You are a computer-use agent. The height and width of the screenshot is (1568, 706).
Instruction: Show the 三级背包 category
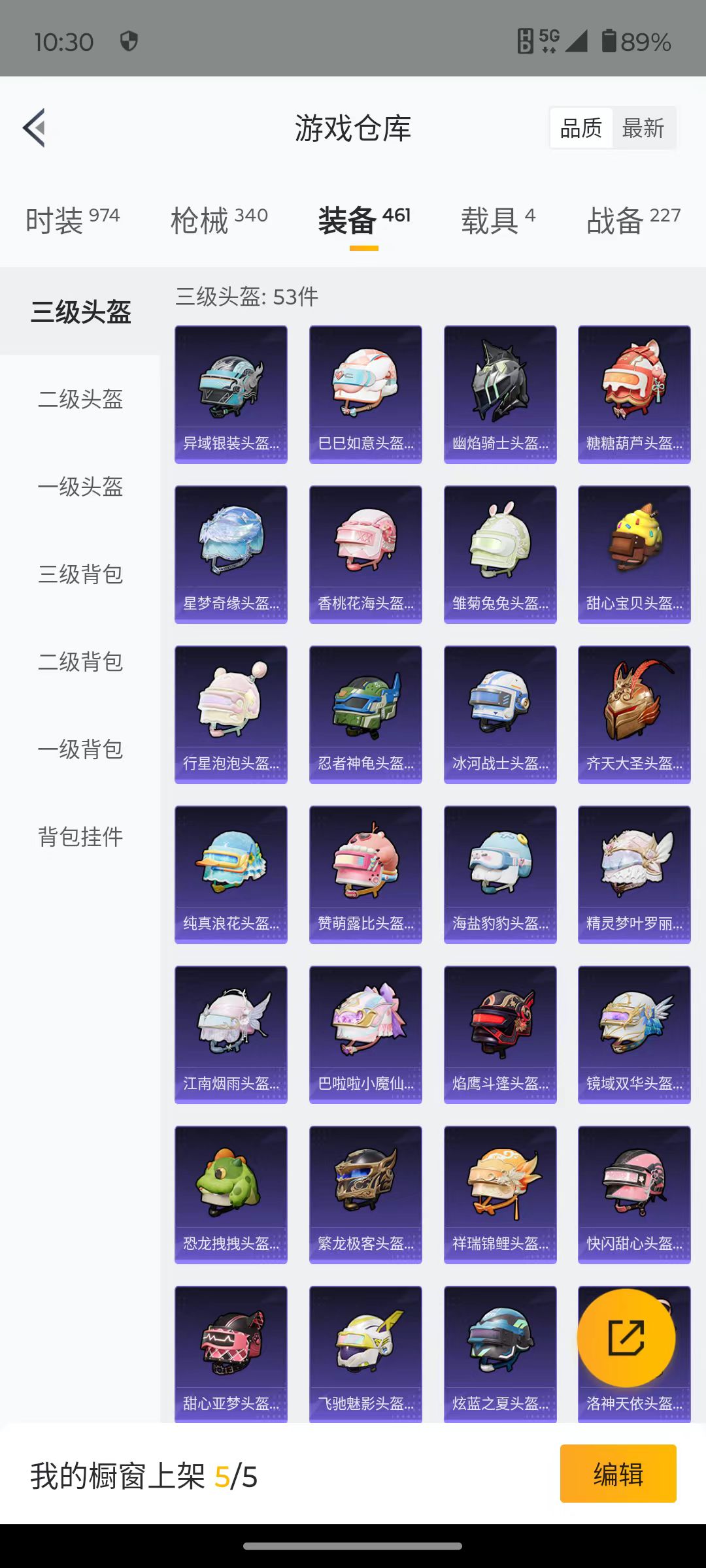tap(80, 574)
